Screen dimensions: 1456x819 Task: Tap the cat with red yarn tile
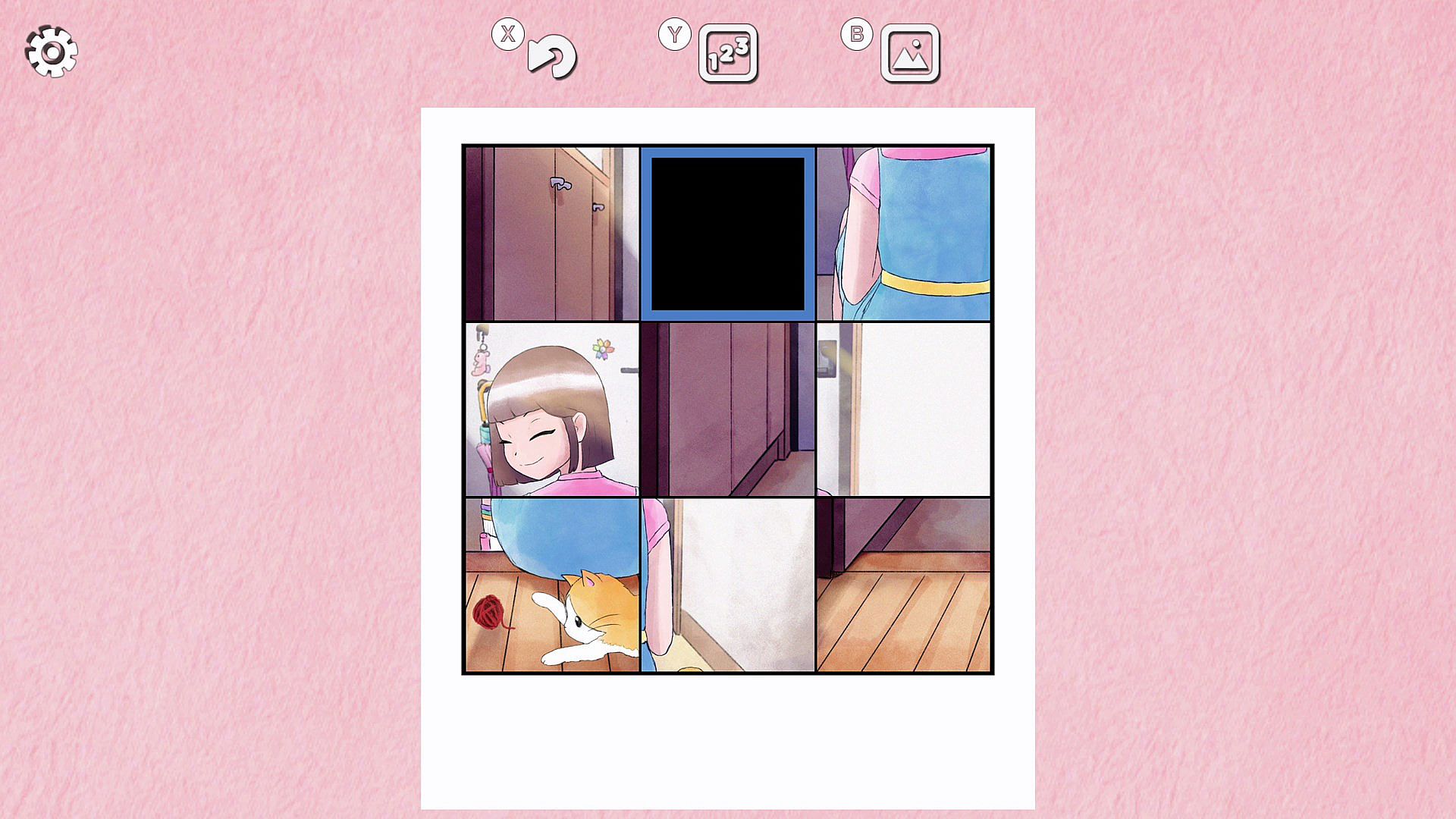click(x=552, y=585)
